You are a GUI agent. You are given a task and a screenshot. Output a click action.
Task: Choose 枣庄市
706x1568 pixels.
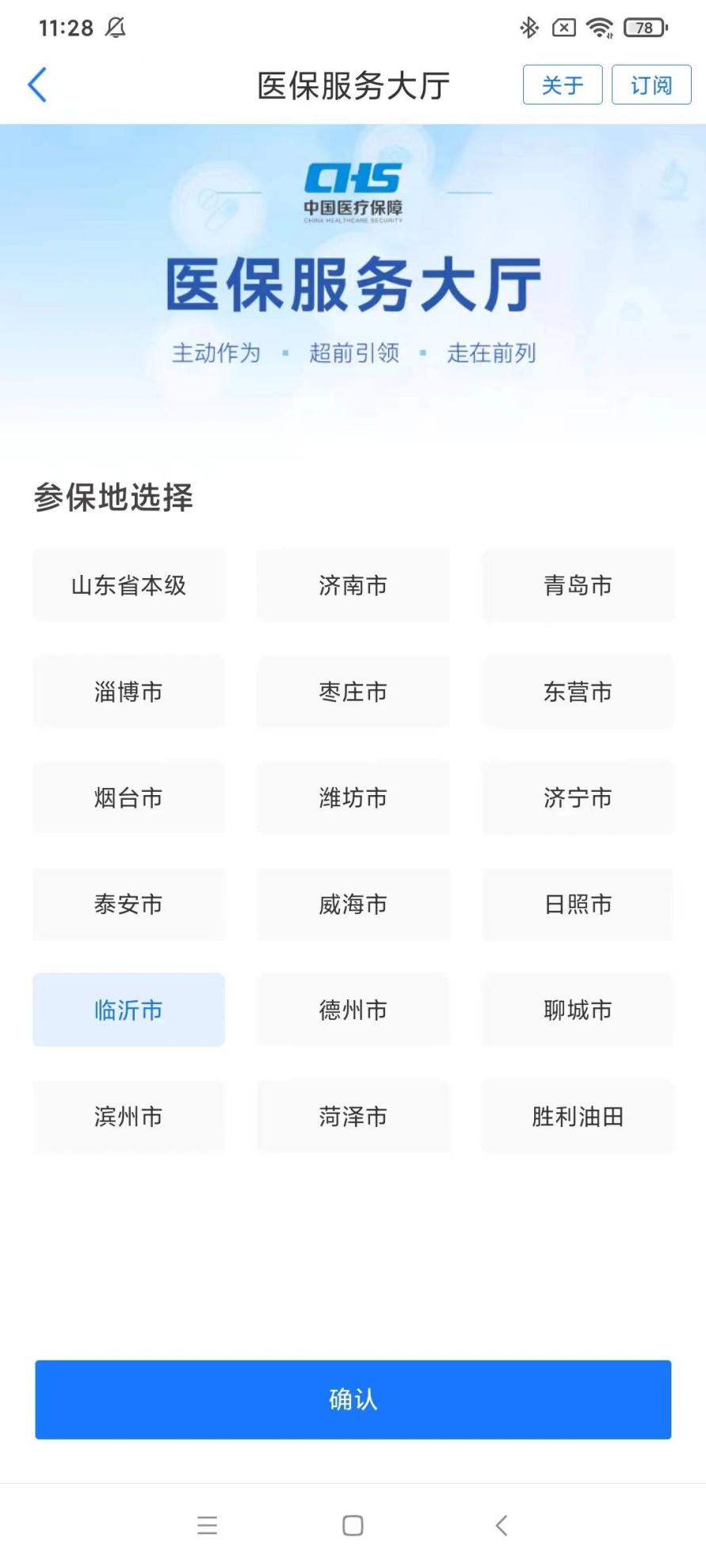tap(353, 691)
